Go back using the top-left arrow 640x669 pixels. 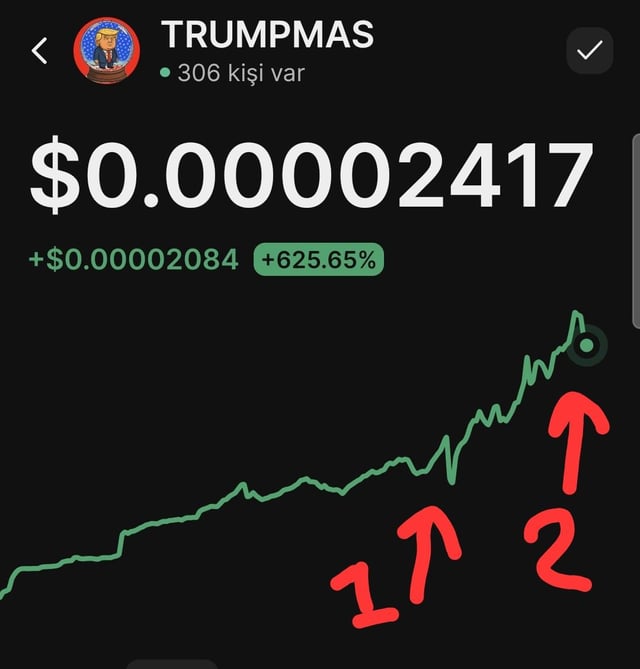[40, 51]
